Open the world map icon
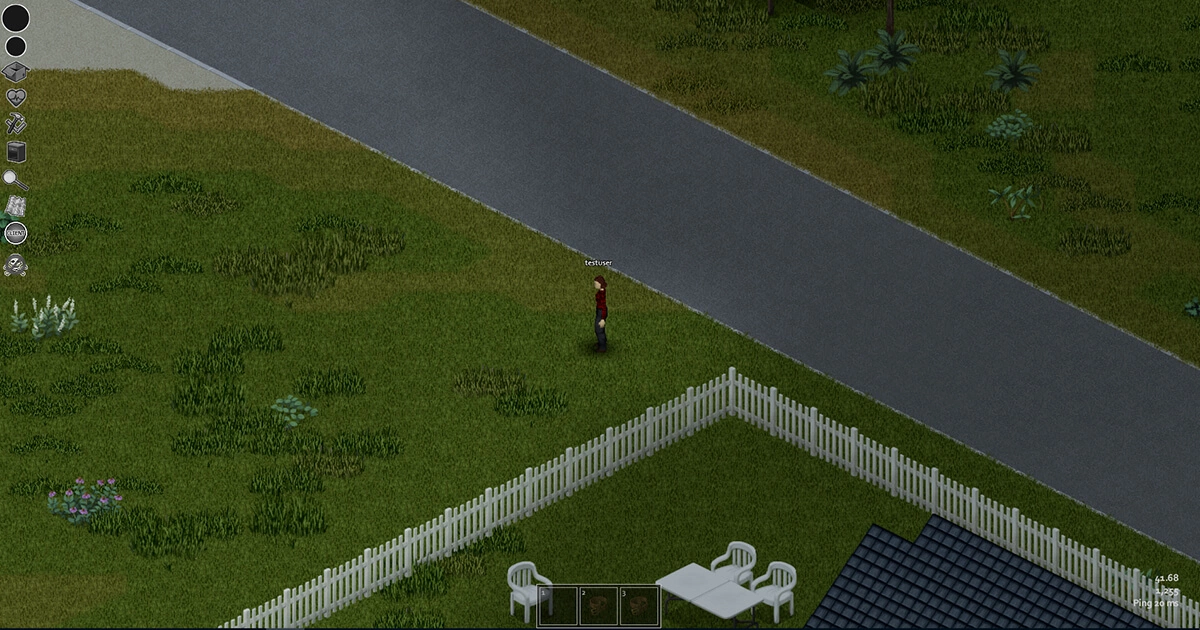The image size is (1200, 630). [15, 207]
